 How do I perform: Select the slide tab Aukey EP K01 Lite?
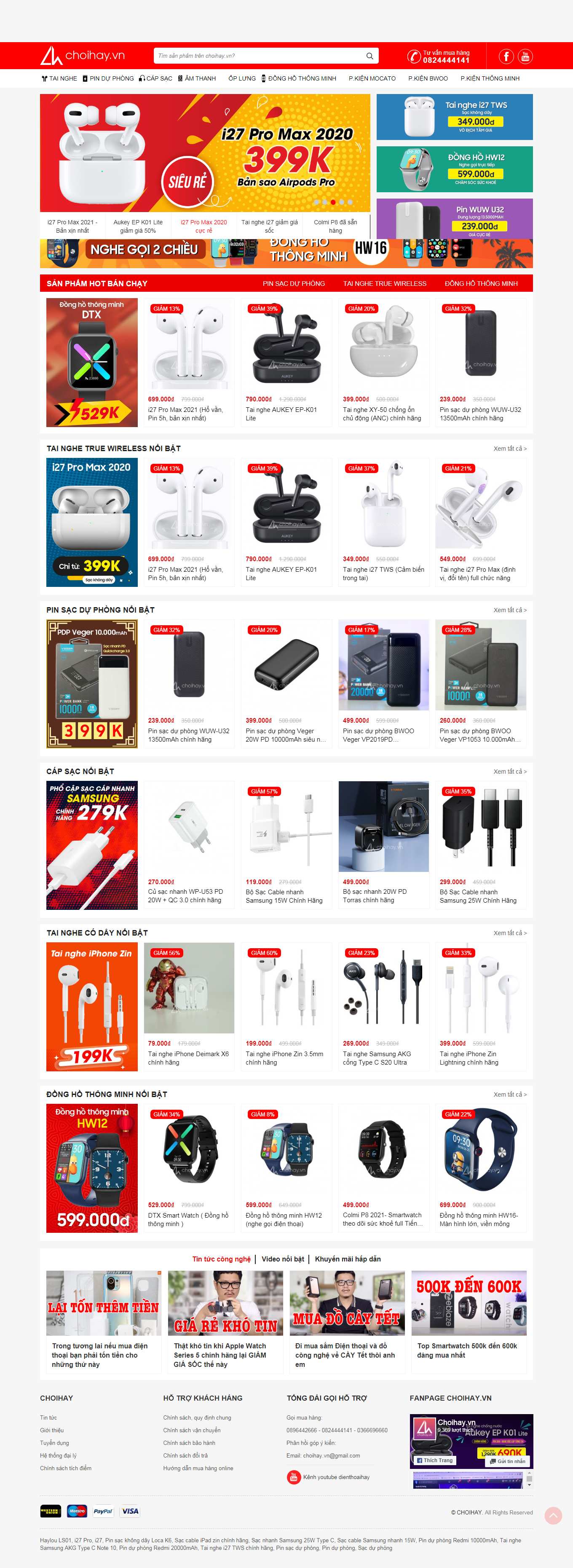click(137, 226)
